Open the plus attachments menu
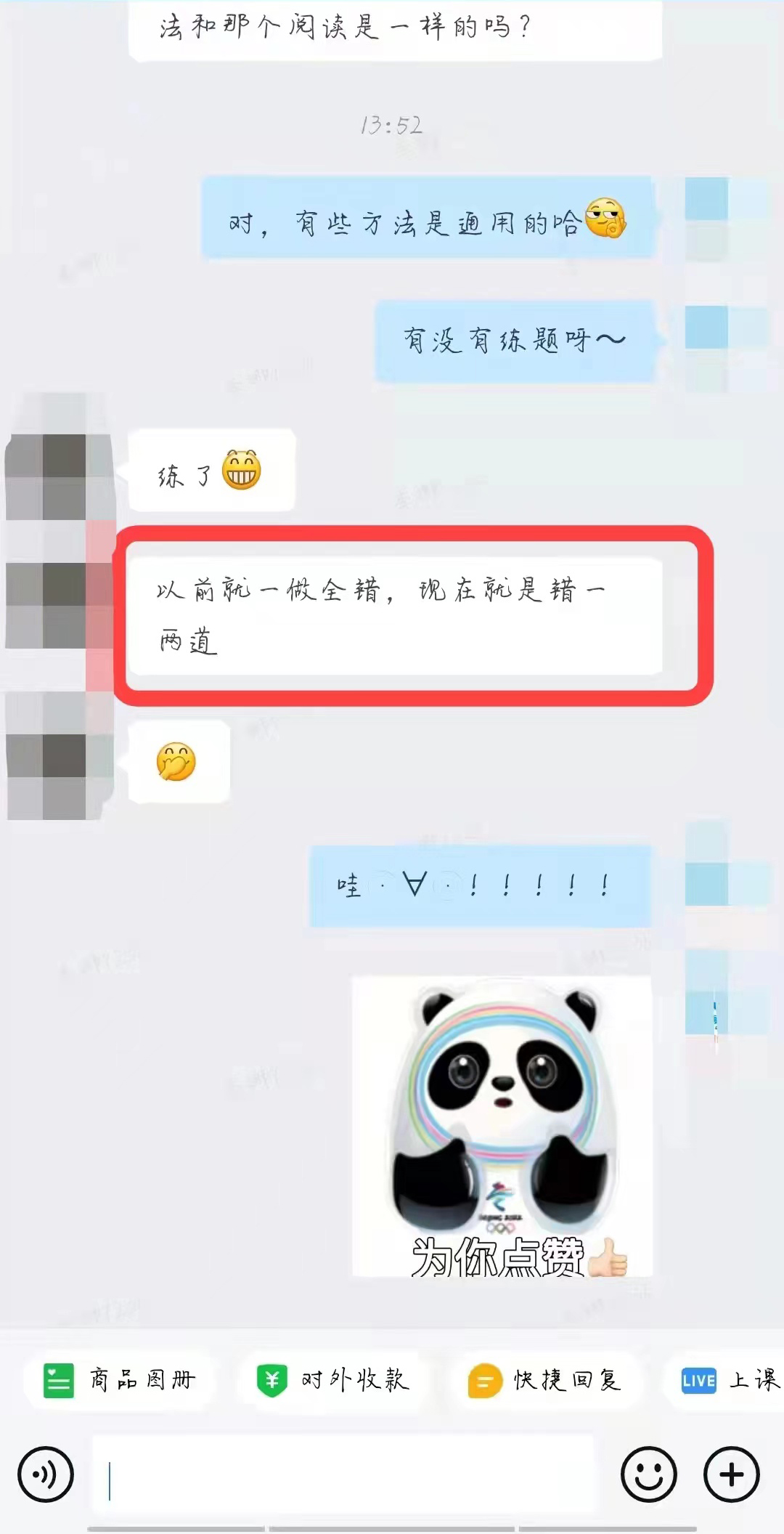 pos(731,1474)
